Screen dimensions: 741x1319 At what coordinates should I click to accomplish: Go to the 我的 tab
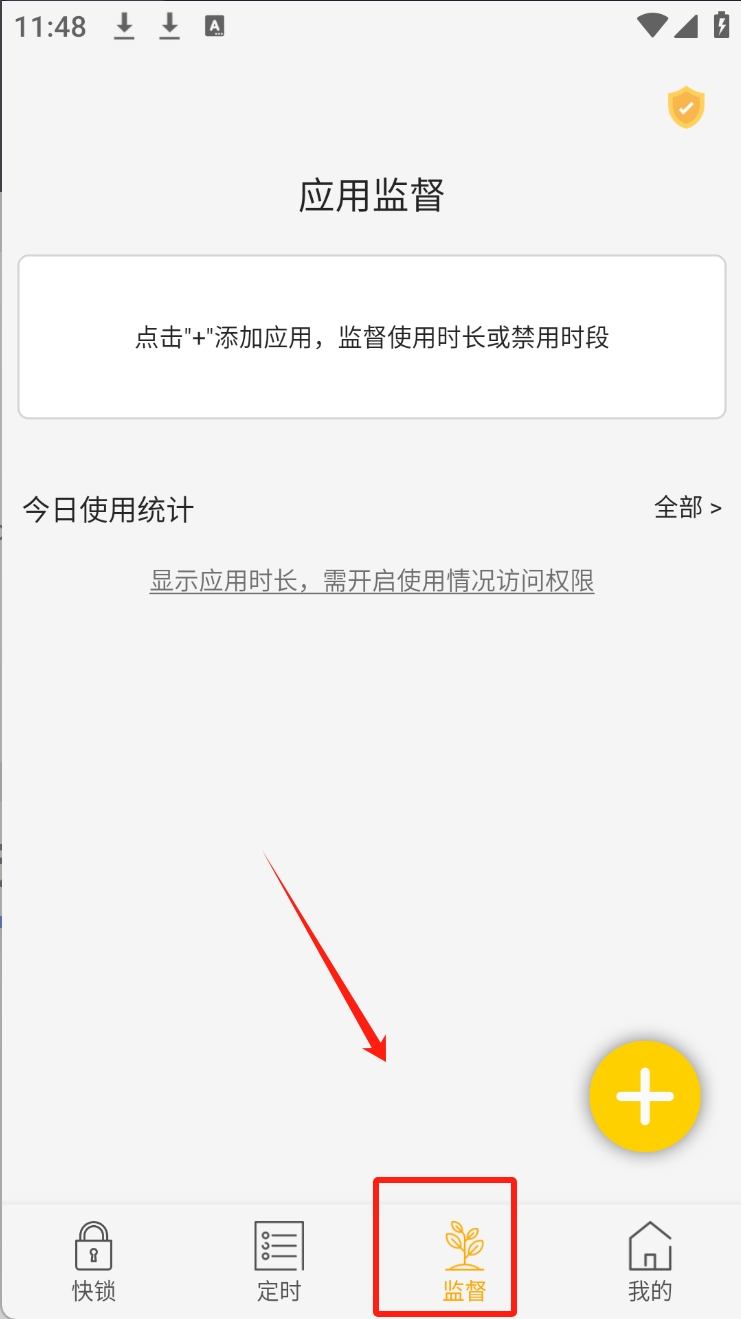click(x=649, y=1260)
